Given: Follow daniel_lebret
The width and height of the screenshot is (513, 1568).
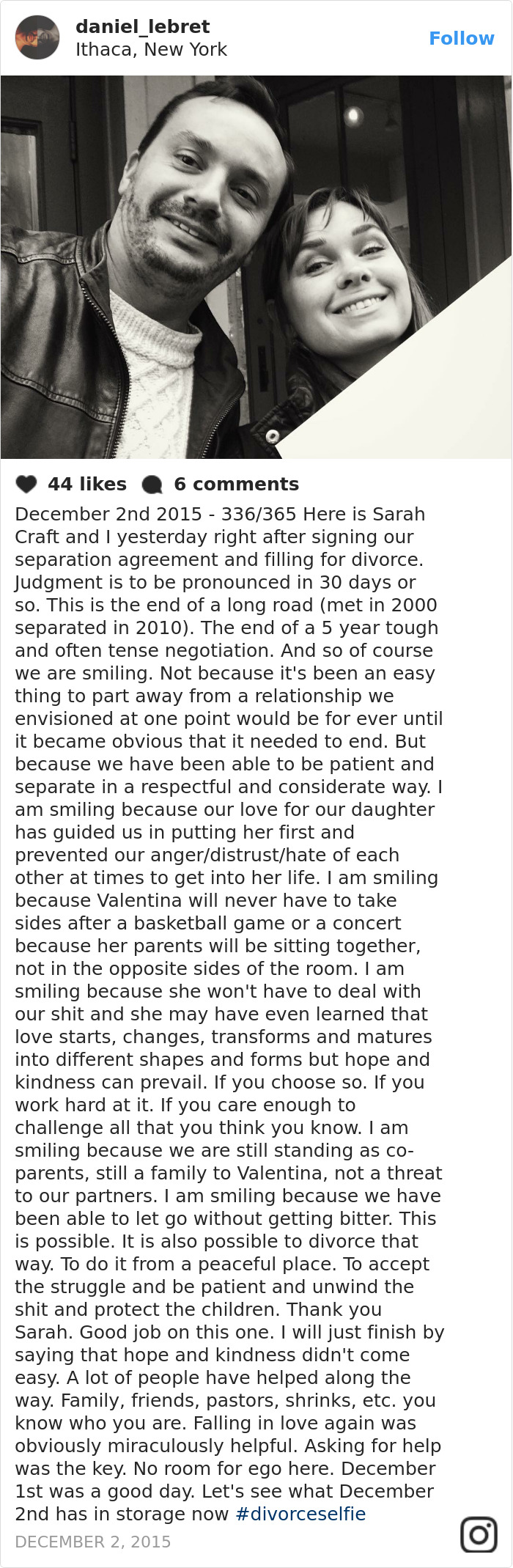Looking at the screenshot, I should [x=461, y=38].
